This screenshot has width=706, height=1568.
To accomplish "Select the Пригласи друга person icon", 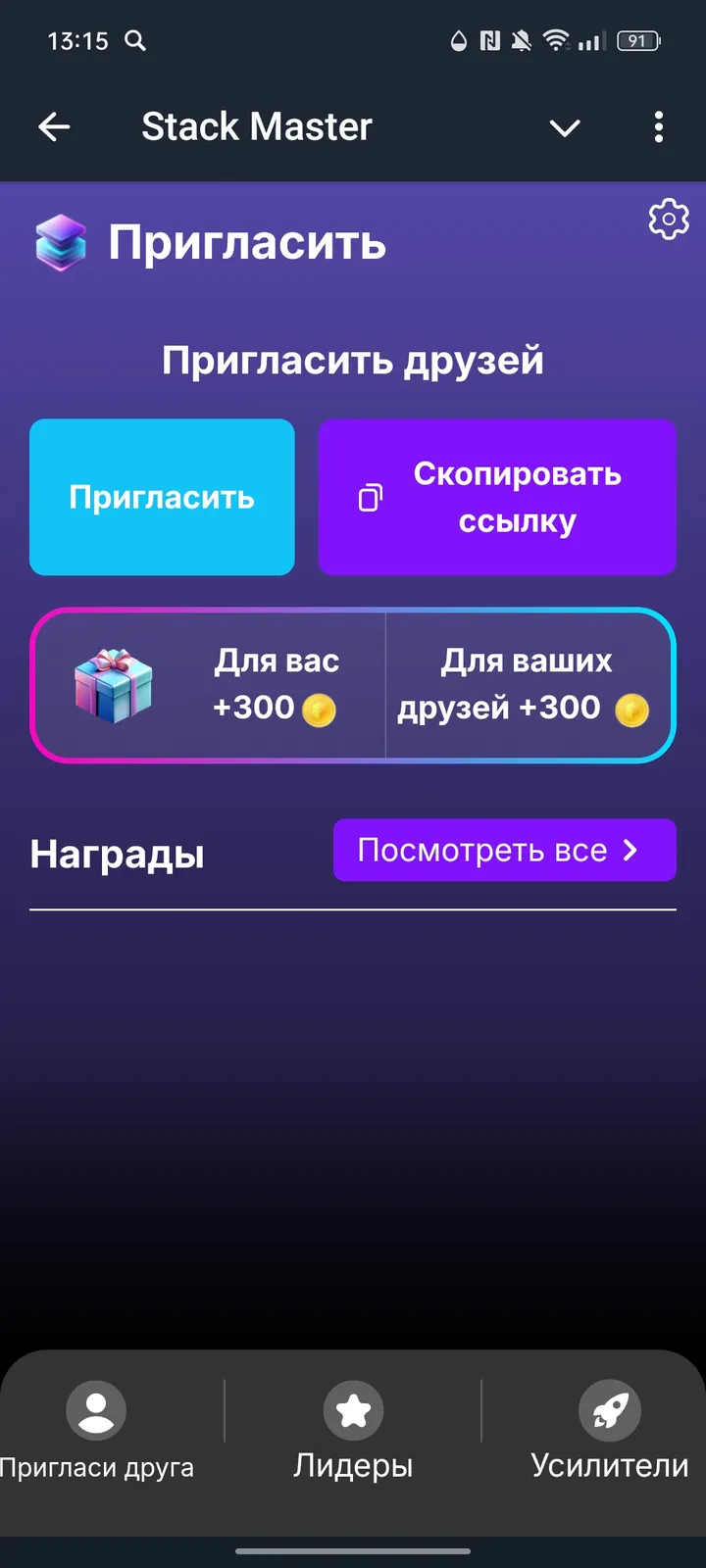I will click(95, 1409).
